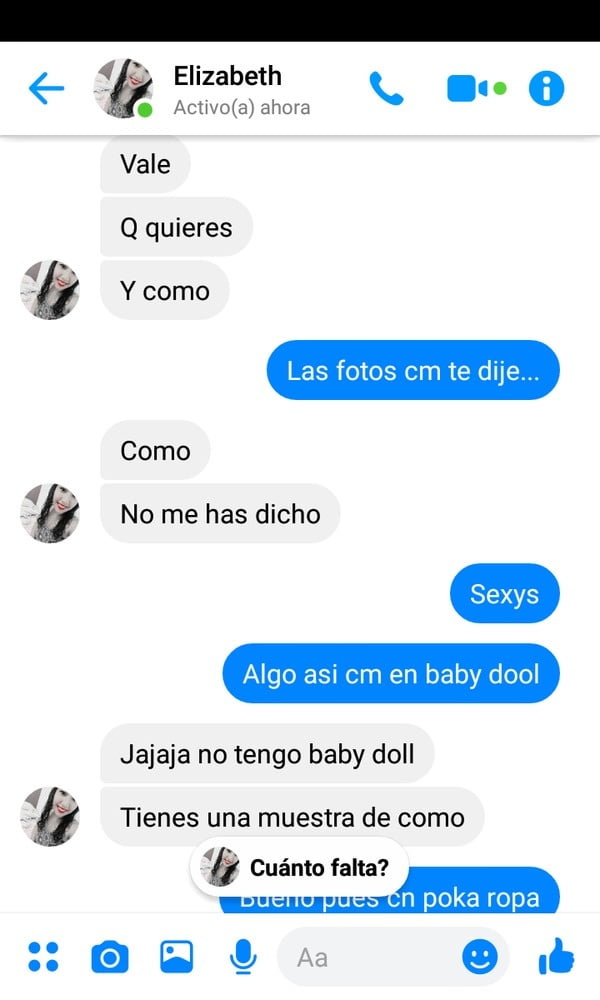Open the four-dot more actions menu
600x1000 pixels.
pos(43,957)
